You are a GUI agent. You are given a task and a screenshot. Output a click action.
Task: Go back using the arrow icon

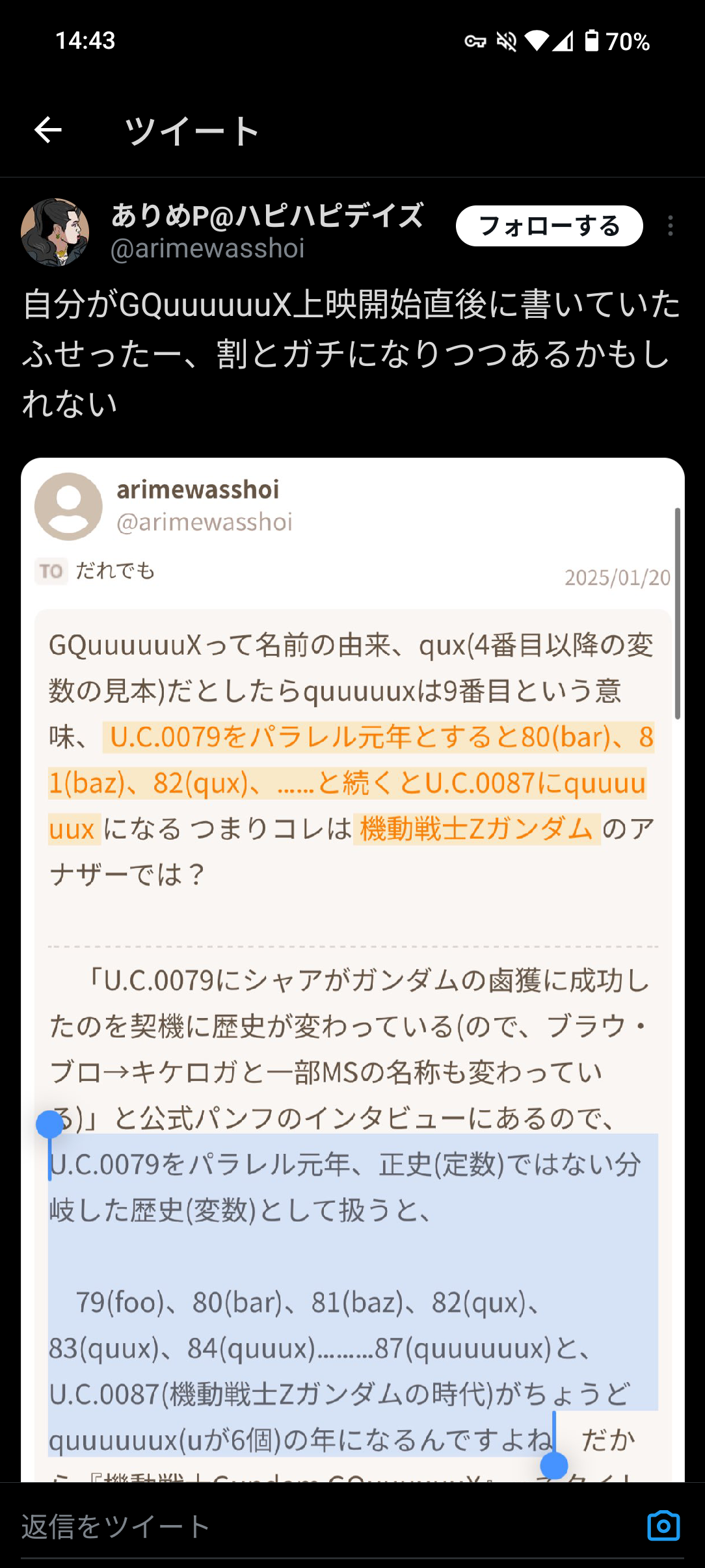48,130
